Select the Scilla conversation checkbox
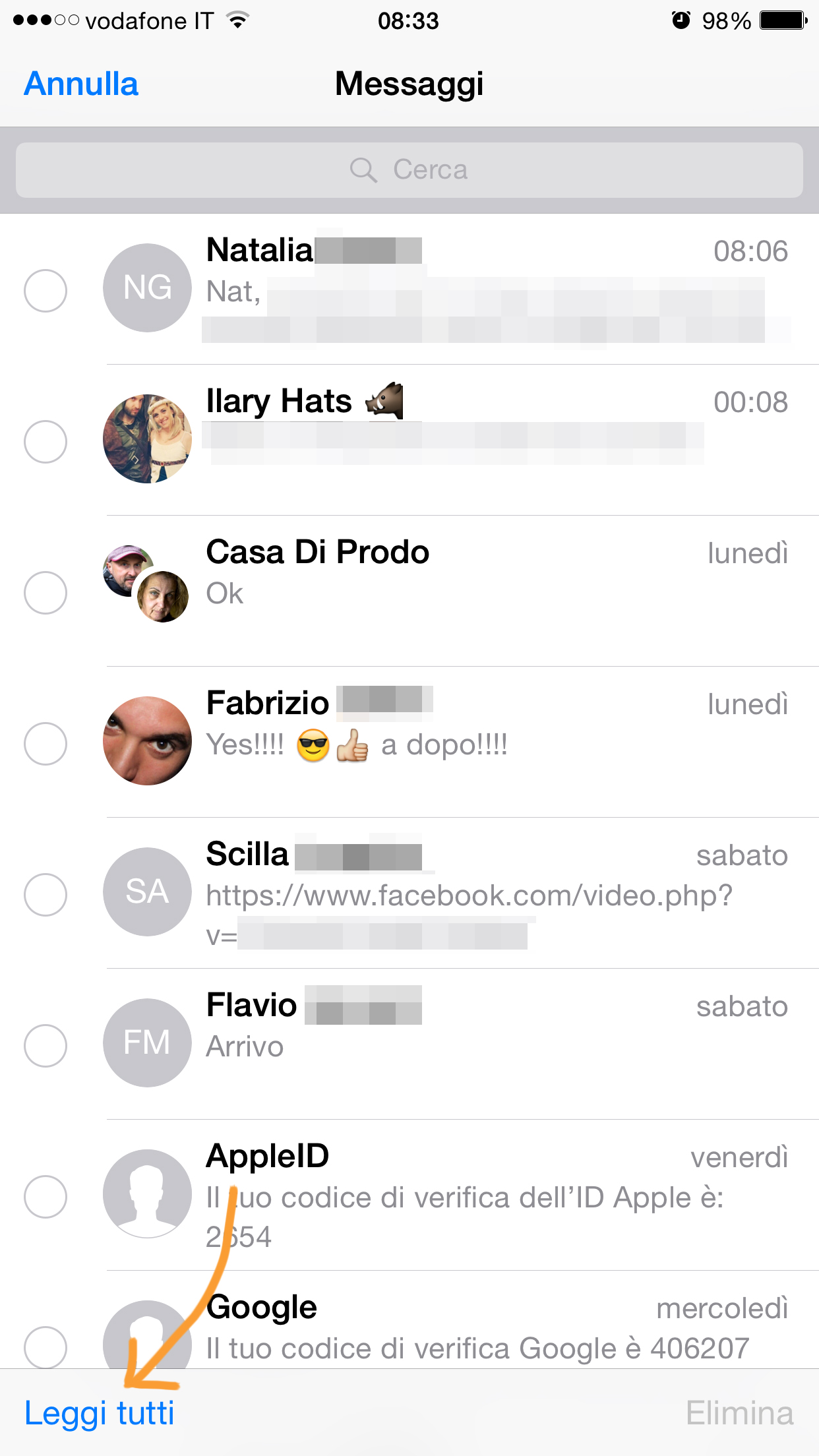 45,894
